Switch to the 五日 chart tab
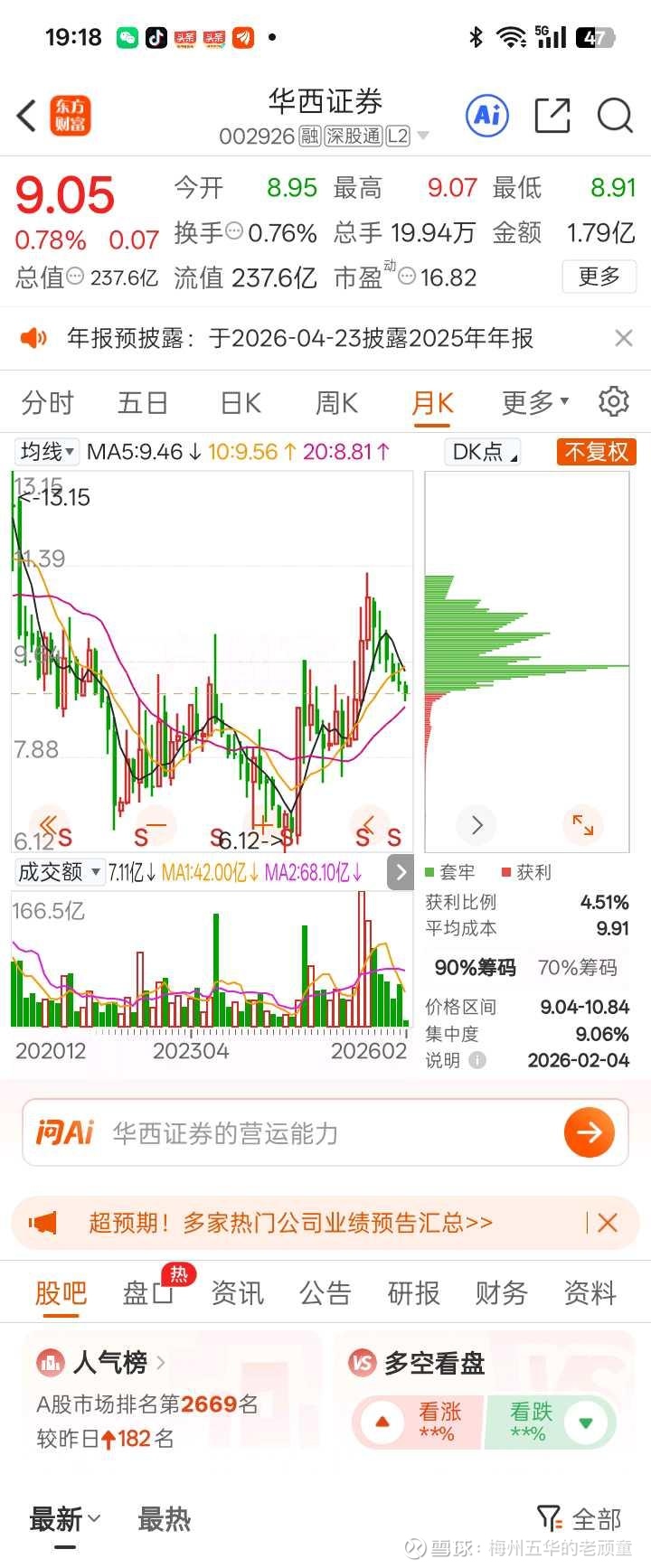The image size is (651, 1568). pos(143,402)
